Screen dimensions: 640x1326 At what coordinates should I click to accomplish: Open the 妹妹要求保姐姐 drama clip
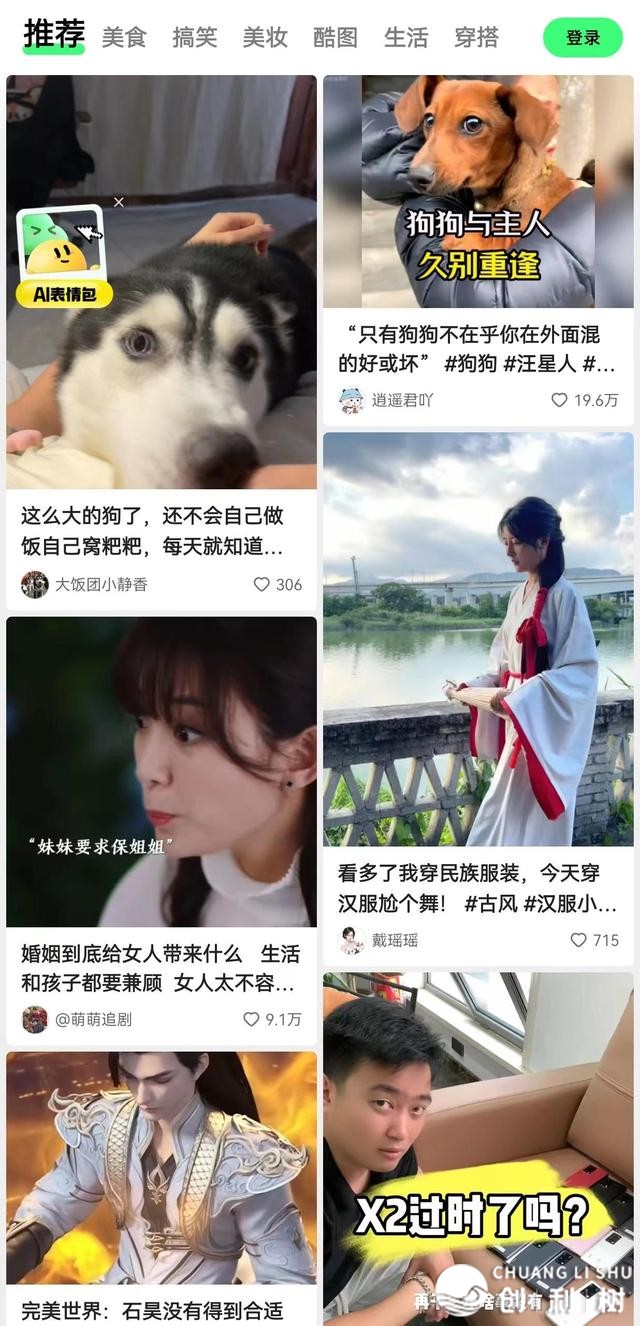point(161,770)
